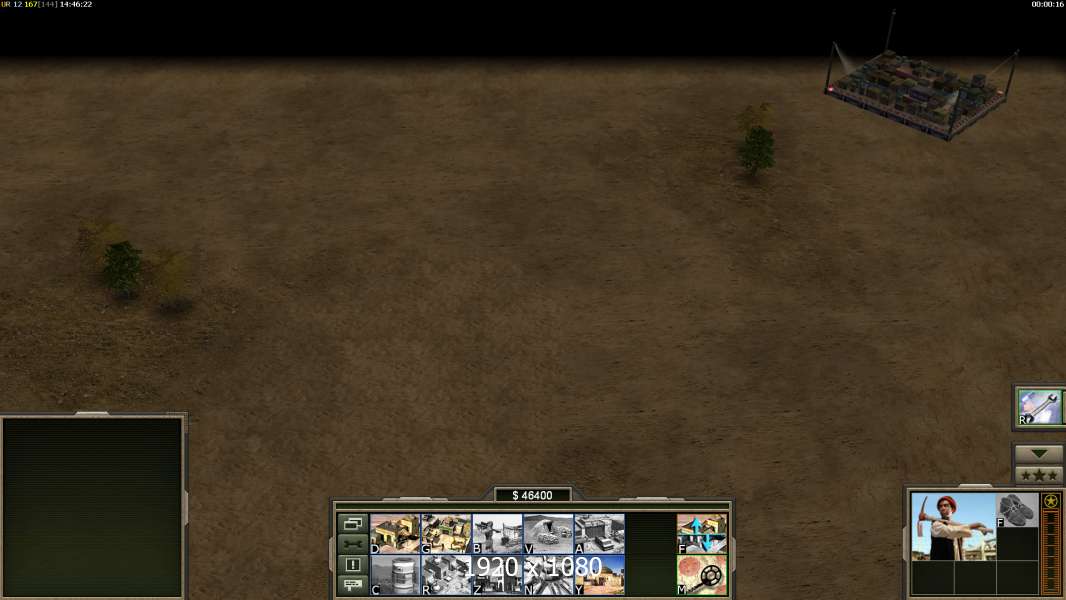Screen dimensions: 1066x600
Task: Select the C tower structure build icon
Action: click(395, 575)
